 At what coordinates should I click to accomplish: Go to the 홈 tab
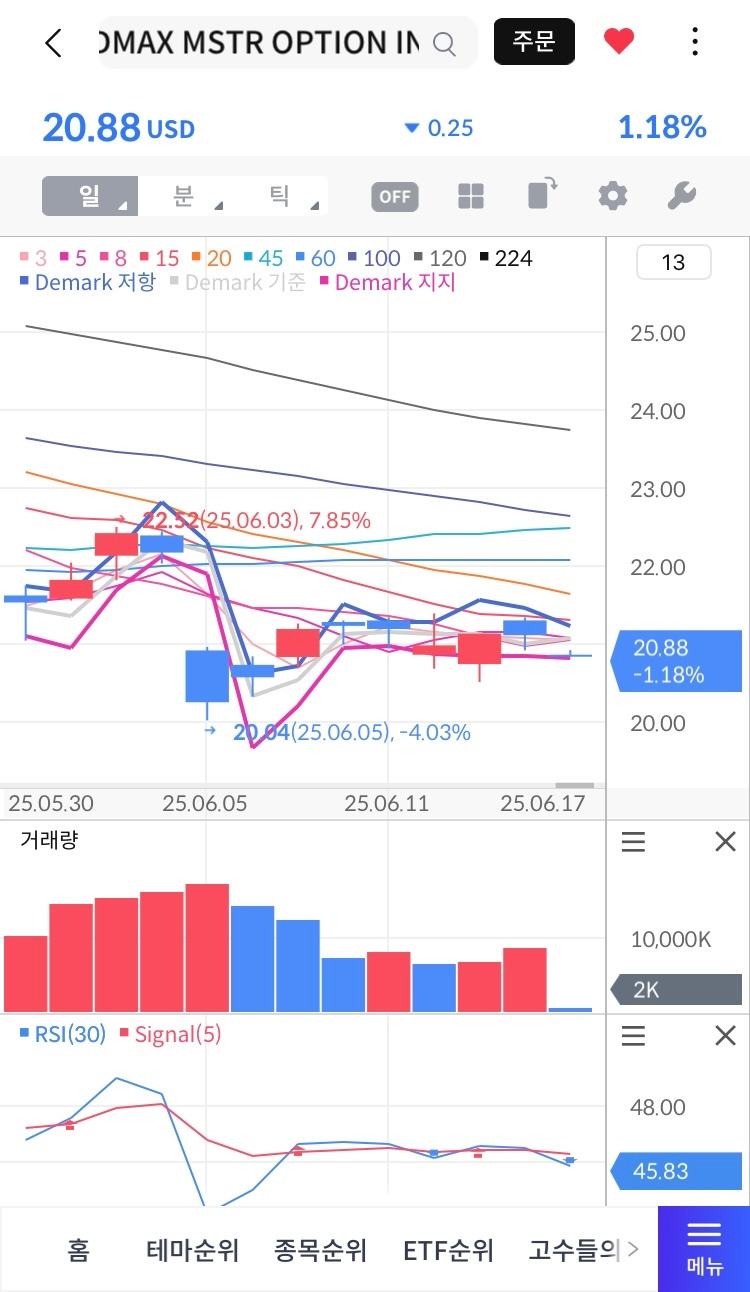tap(78, 1250)
